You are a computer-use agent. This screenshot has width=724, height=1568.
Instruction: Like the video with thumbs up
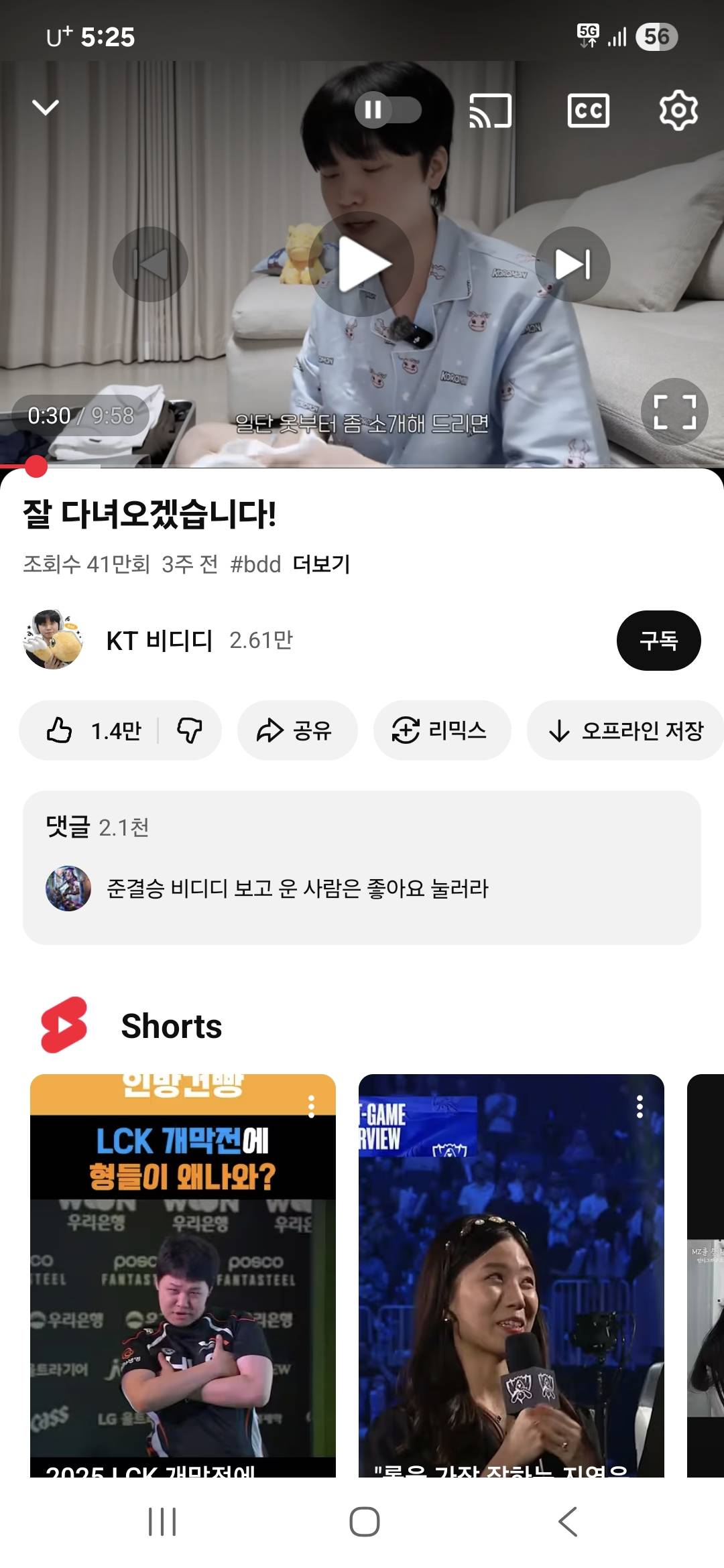(x=93, y=730)
